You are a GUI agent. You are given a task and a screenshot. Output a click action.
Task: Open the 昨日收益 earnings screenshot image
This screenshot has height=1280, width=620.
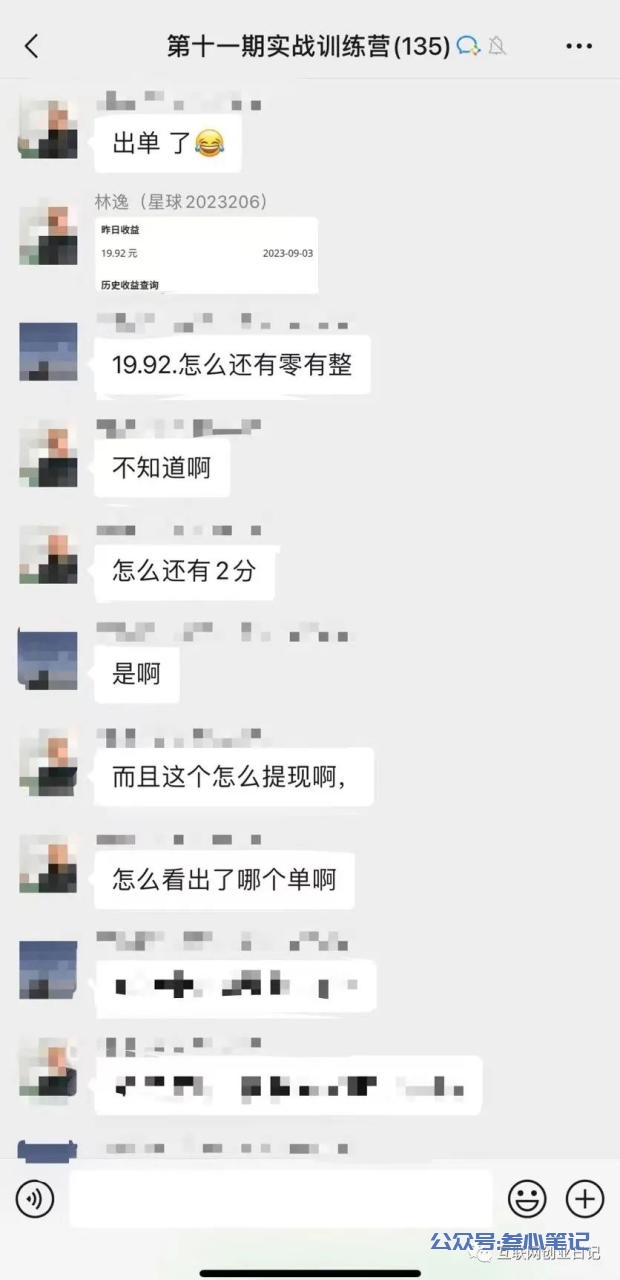point(206,256)
